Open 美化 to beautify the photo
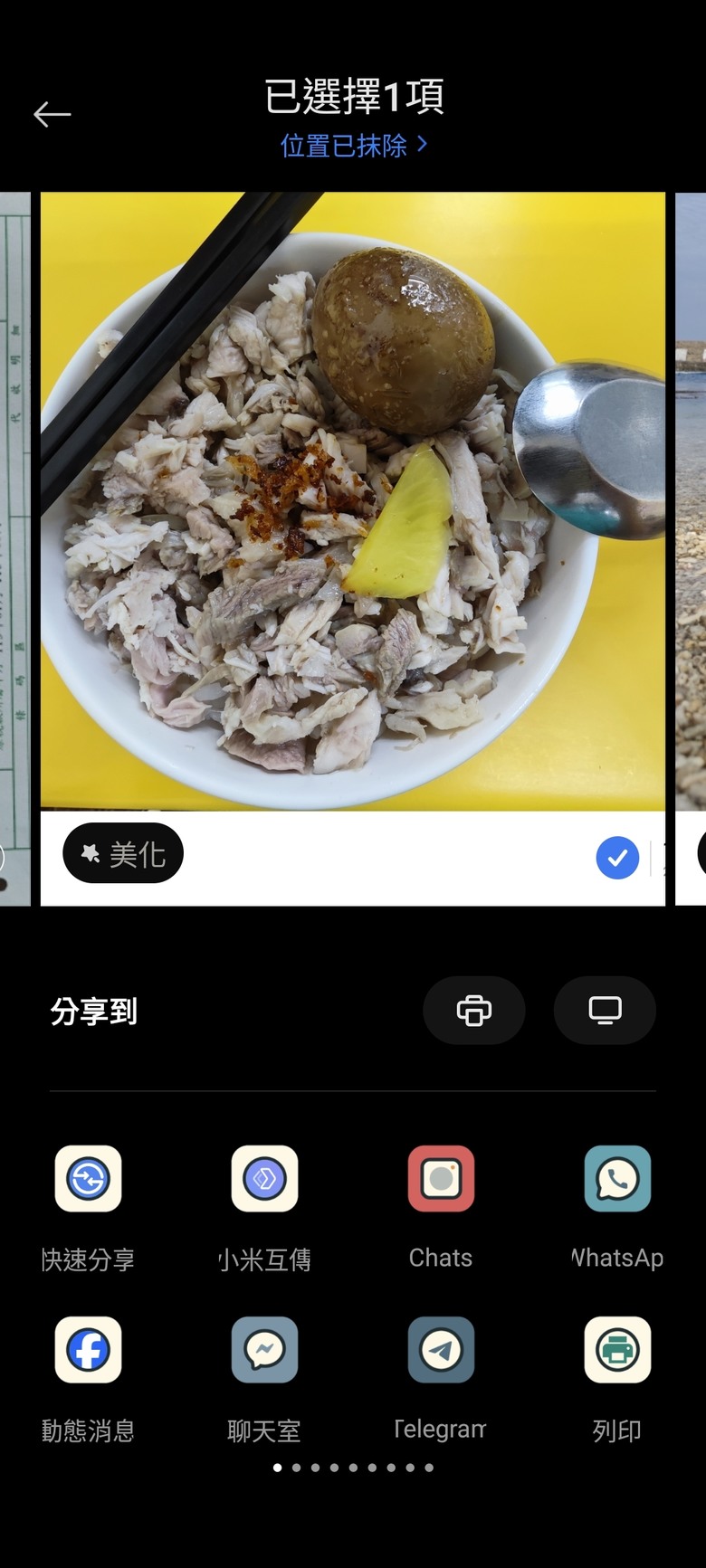The image size is (706, 1568). point(122,853)
